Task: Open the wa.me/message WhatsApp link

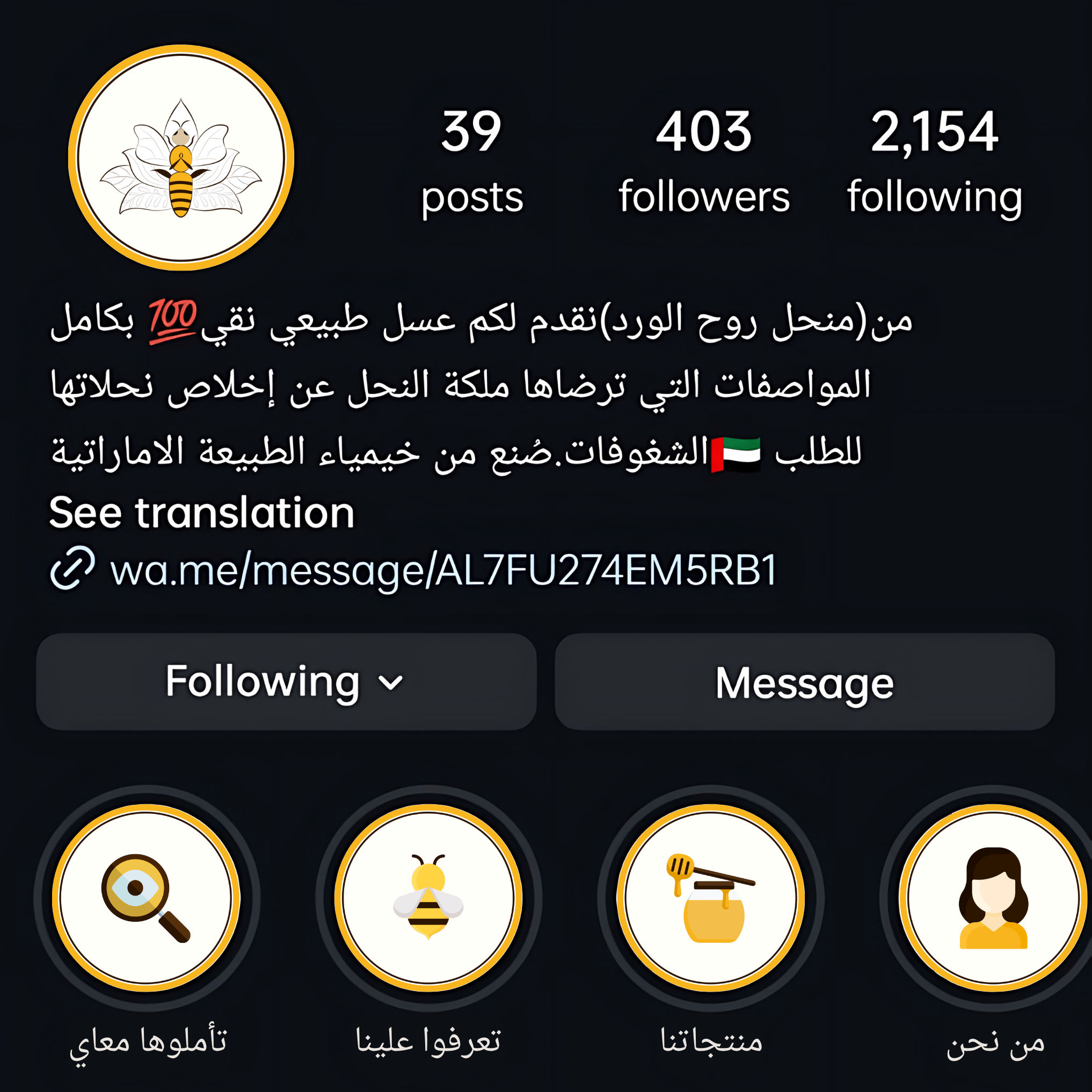Action: click(x=442, y=570)
